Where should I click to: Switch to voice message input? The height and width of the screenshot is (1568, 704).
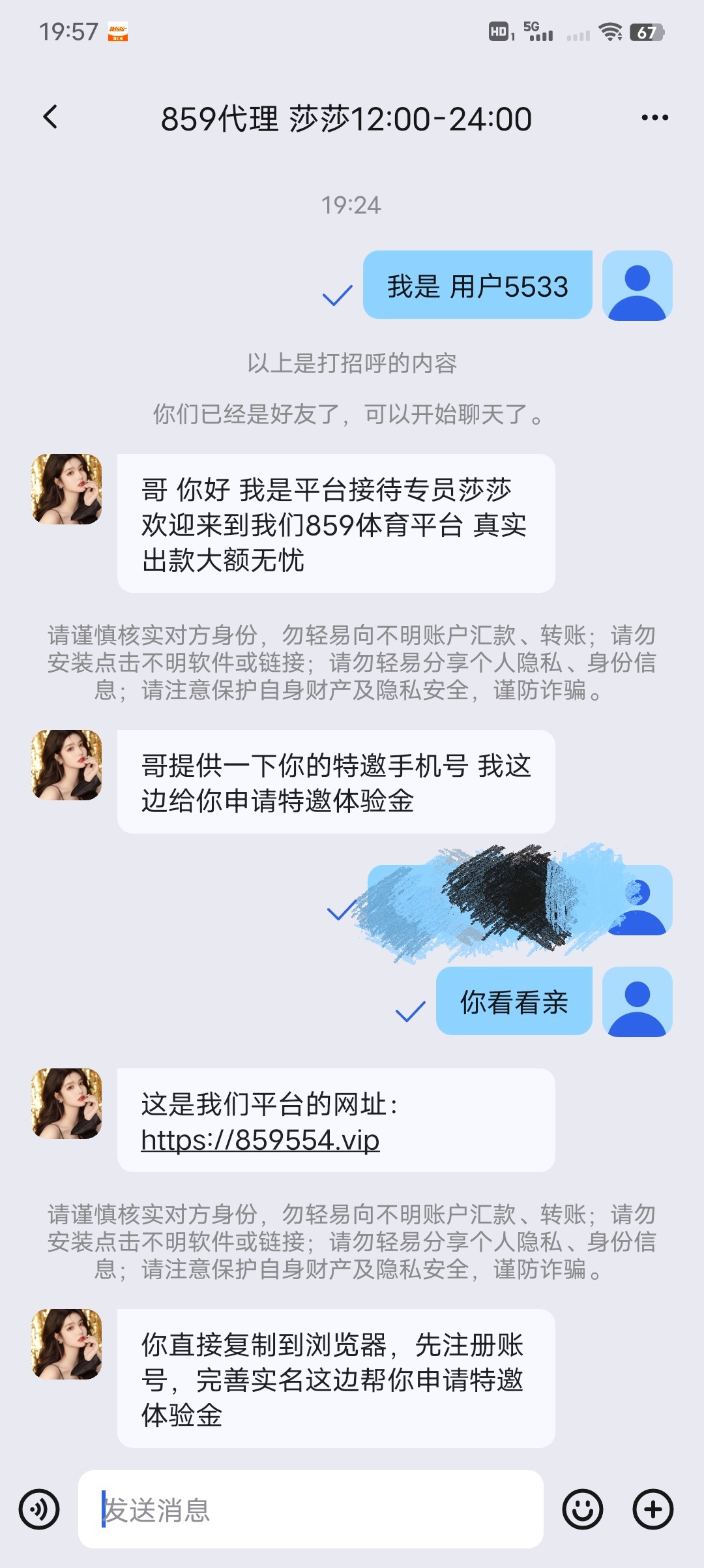click(x=39, y=1509)
